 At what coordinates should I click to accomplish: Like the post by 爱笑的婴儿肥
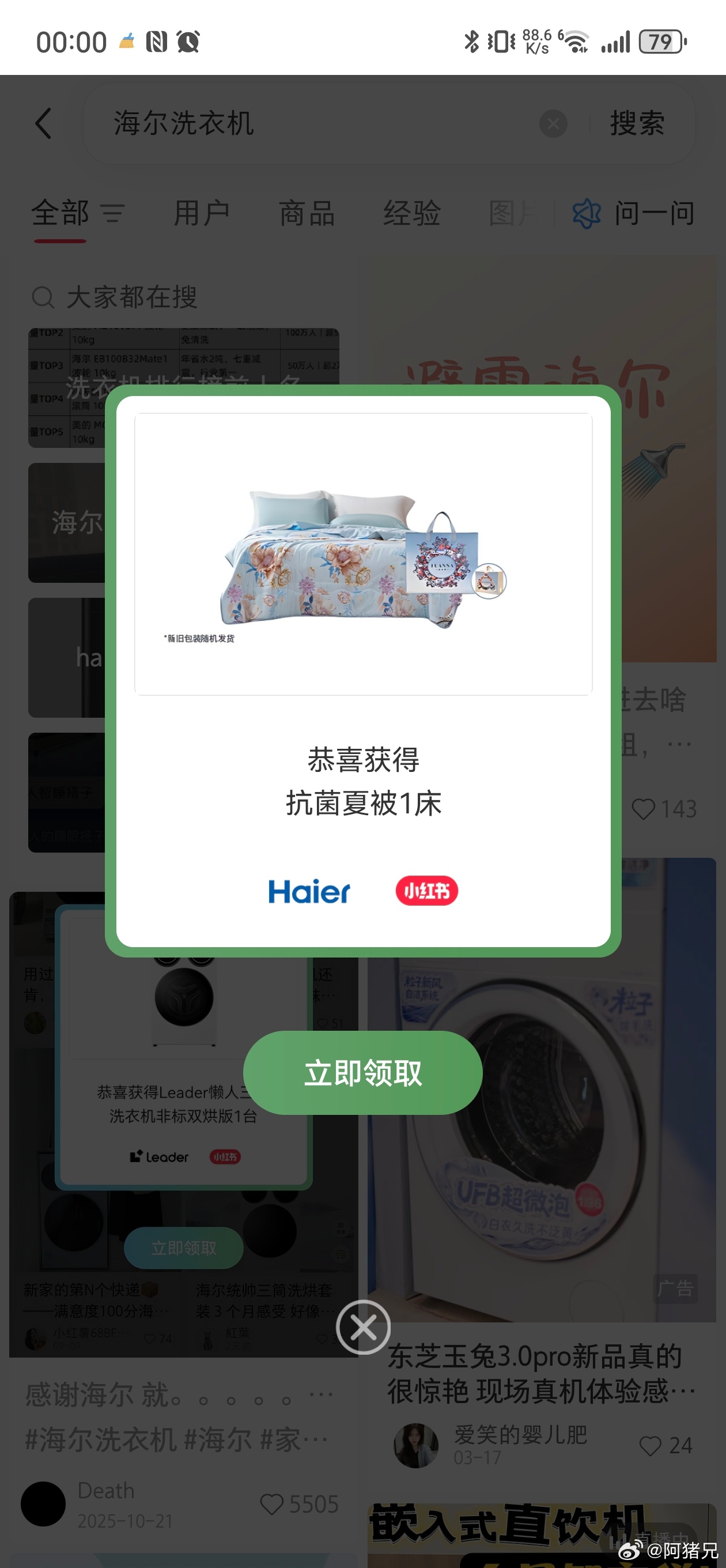[x=651, y=1446]
